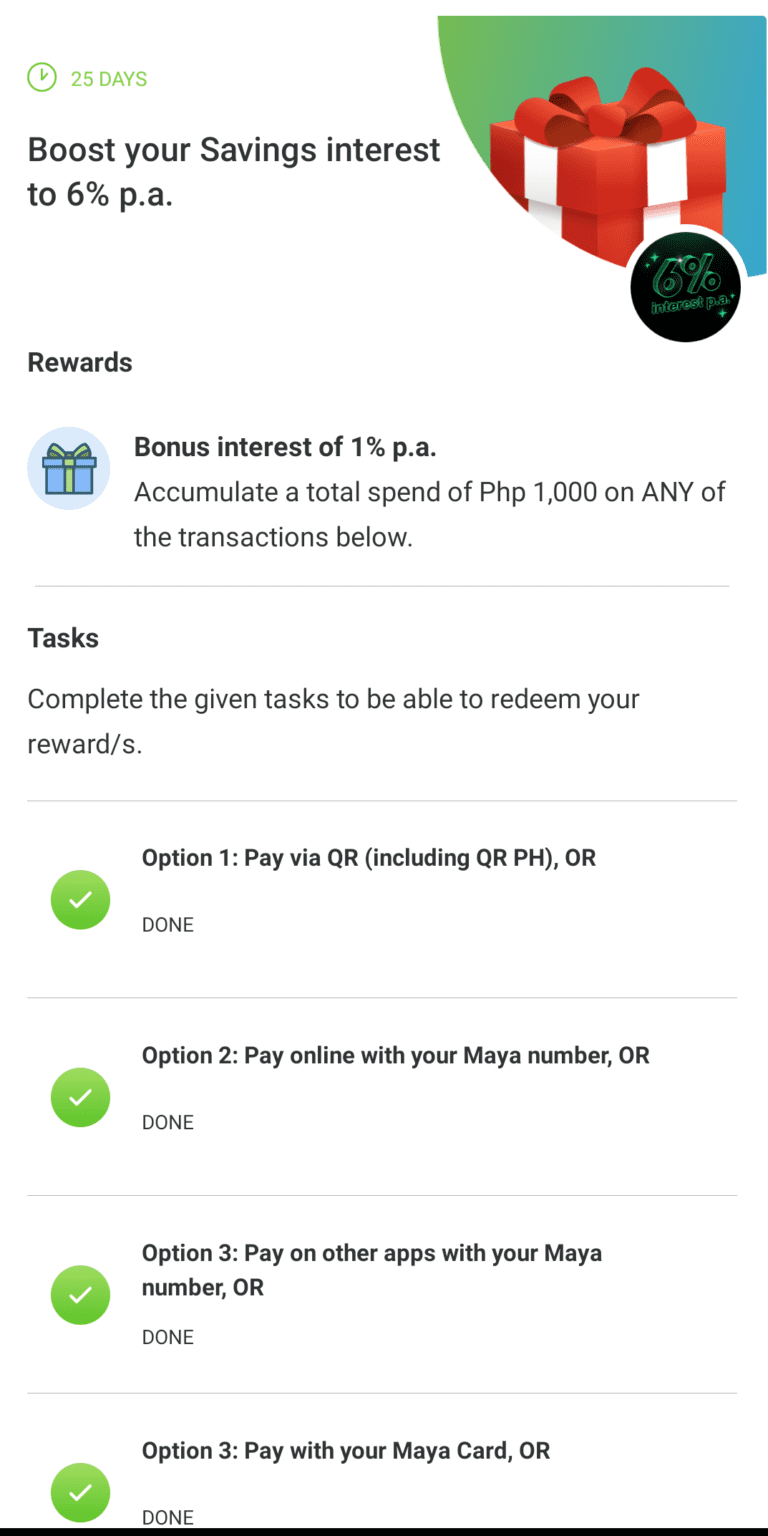Toggle the Option 2 completion checkmark
The image size is (768, 1536).
(80, 1097)
